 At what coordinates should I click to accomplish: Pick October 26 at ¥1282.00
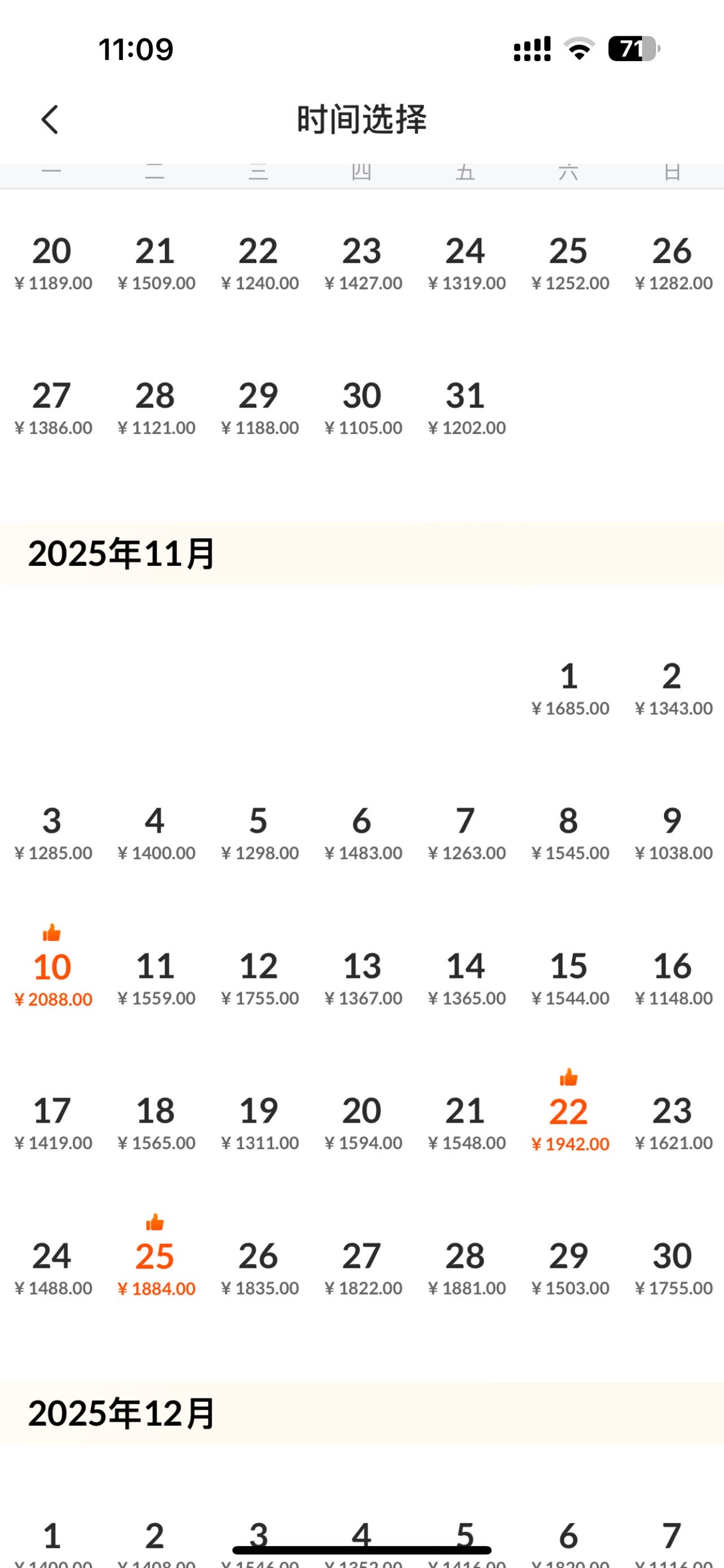point(672,263)
